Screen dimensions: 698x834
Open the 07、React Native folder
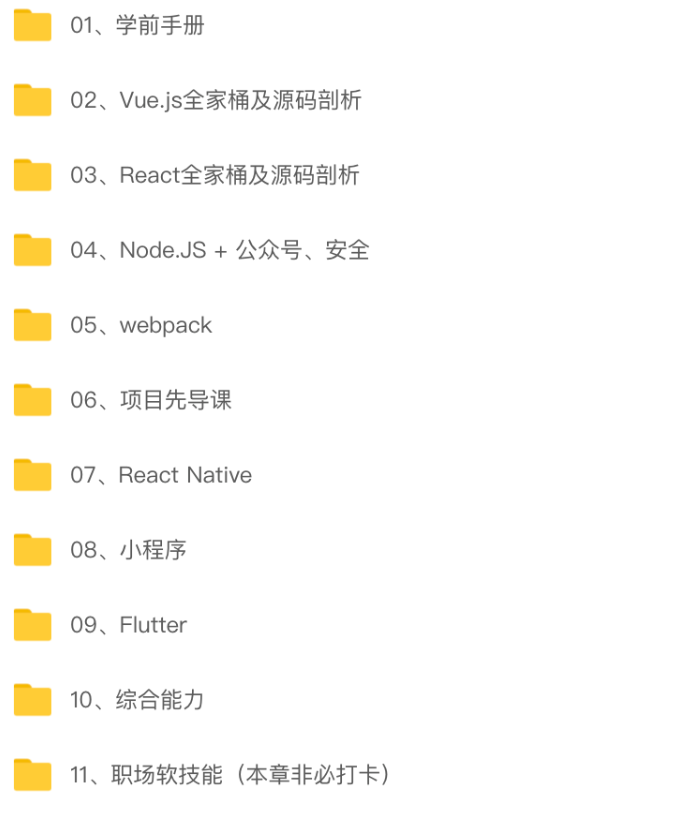click(x=161, y=476)
